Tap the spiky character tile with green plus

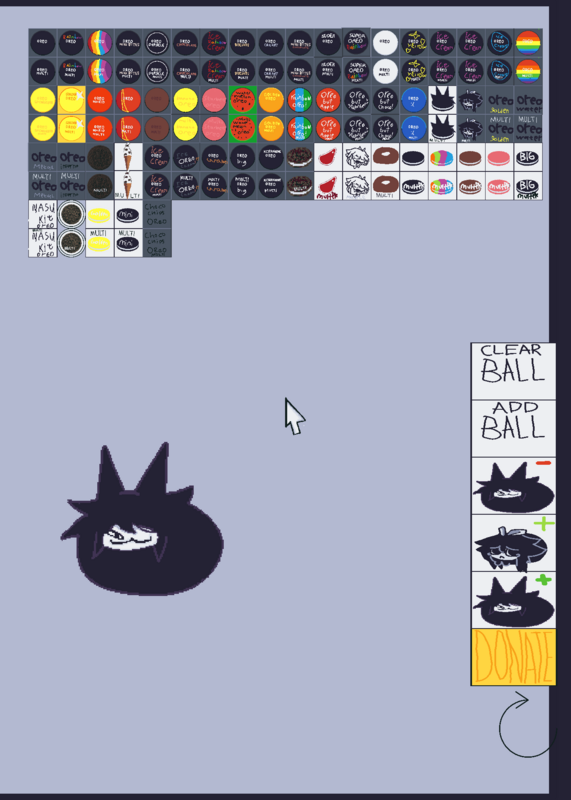pyautogui.click(x=513, y=600)
